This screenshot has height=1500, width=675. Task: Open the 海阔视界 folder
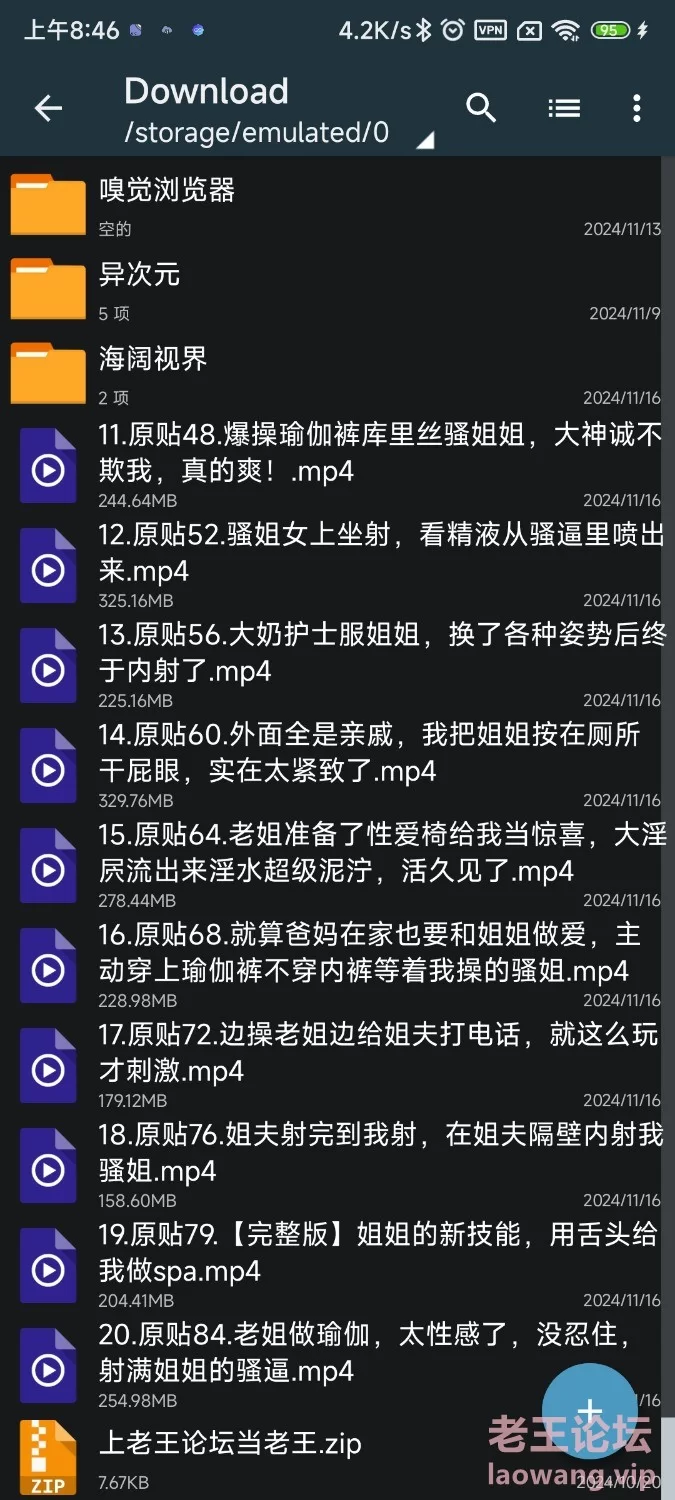coord(337,374)
